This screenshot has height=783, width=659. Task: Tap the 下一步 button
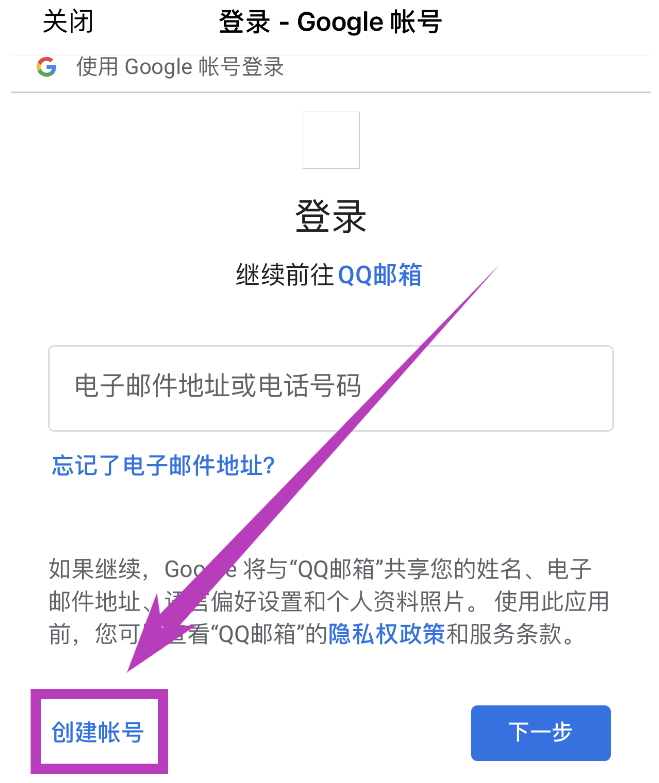(x=540, y=733)
